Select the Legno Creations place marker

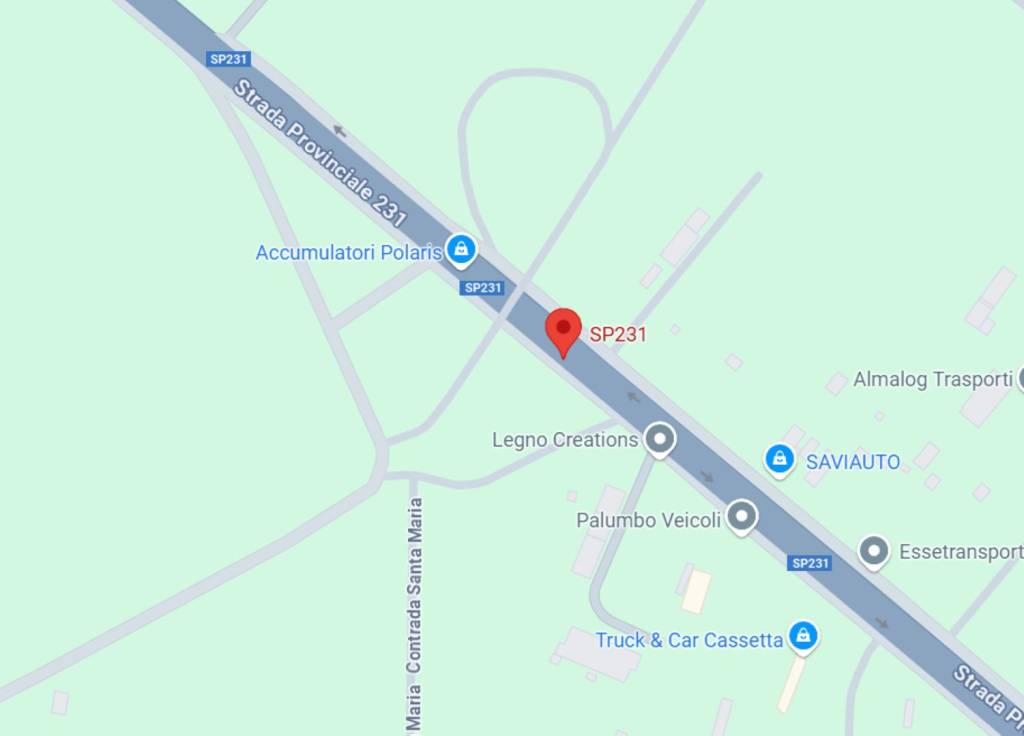(x=658, y=438)
